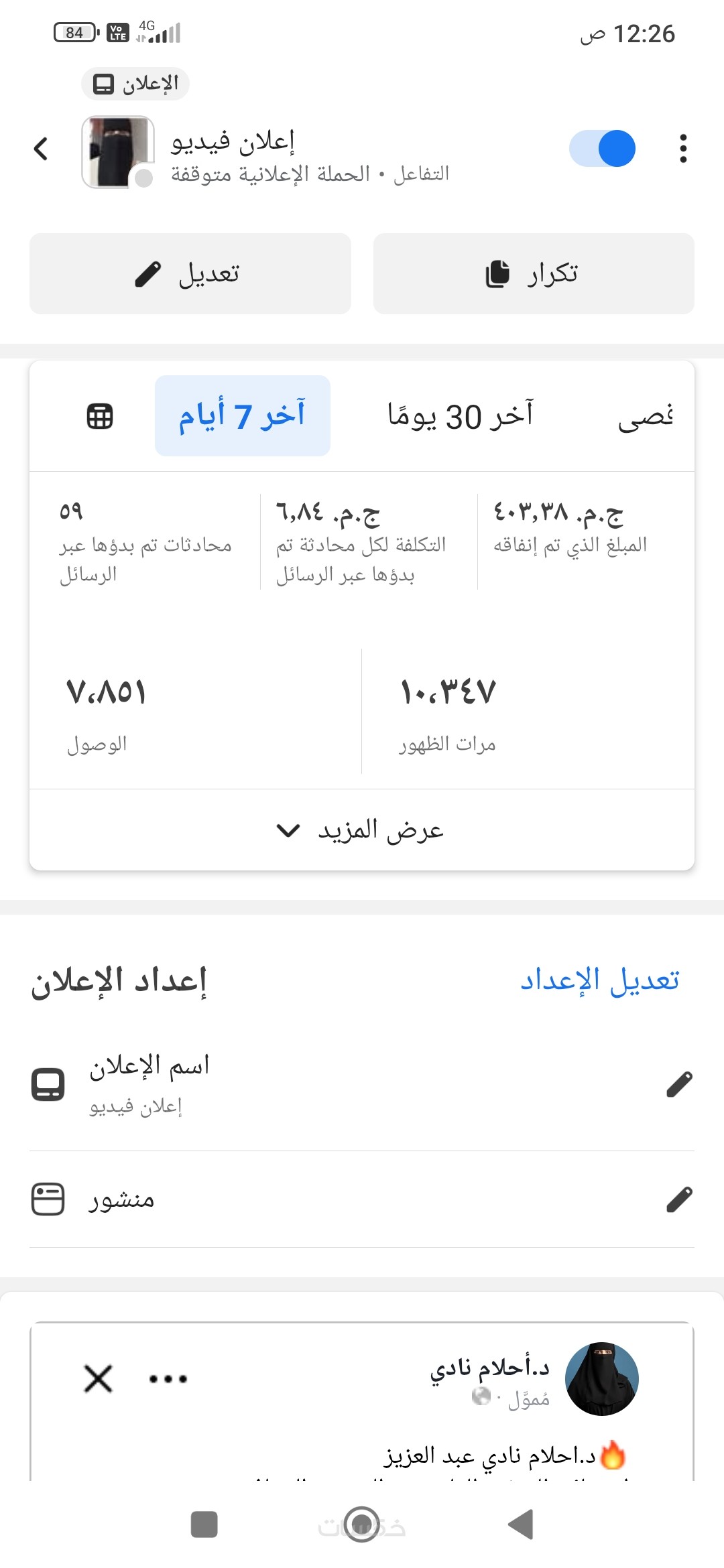Open recent apps from the navigation bar

[204, 1524]
